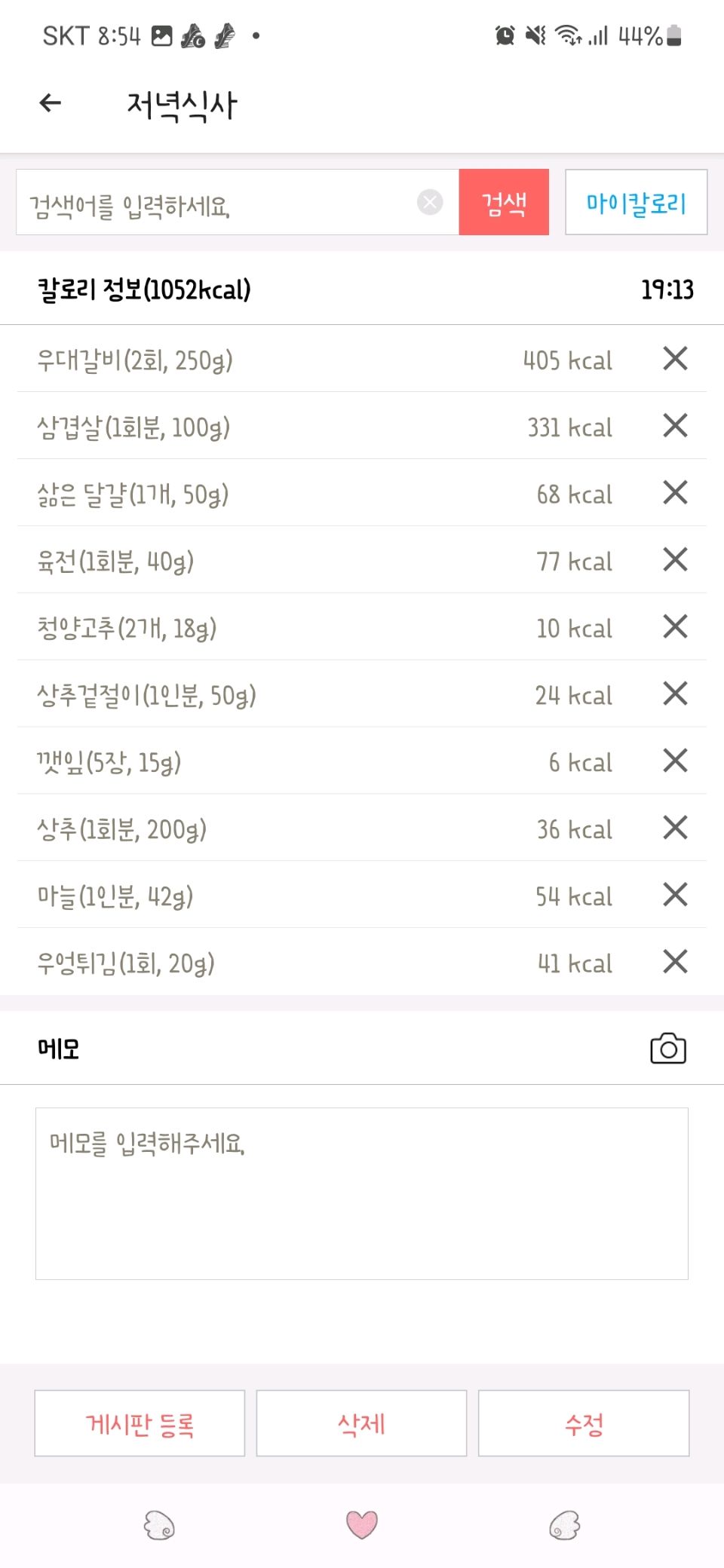This screenshot has height=1568, width=724.
Task: Remove the 청양고추 entry
Action: (675, 626)
